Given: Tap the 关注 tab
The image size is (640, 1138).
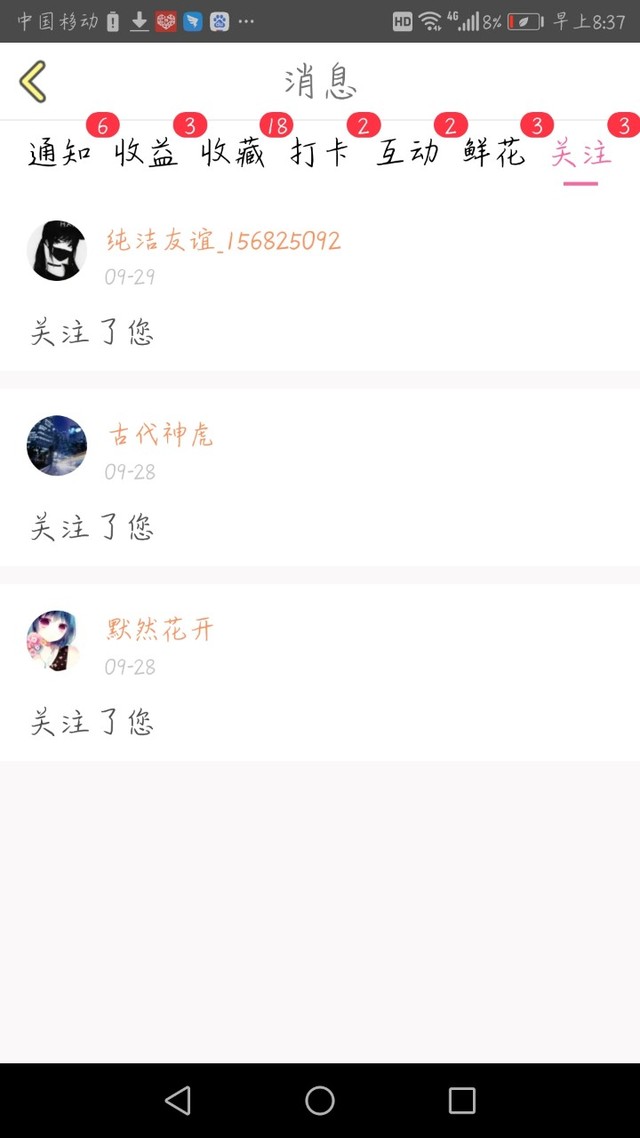Looking at the screenshot, I should (580, 153).
